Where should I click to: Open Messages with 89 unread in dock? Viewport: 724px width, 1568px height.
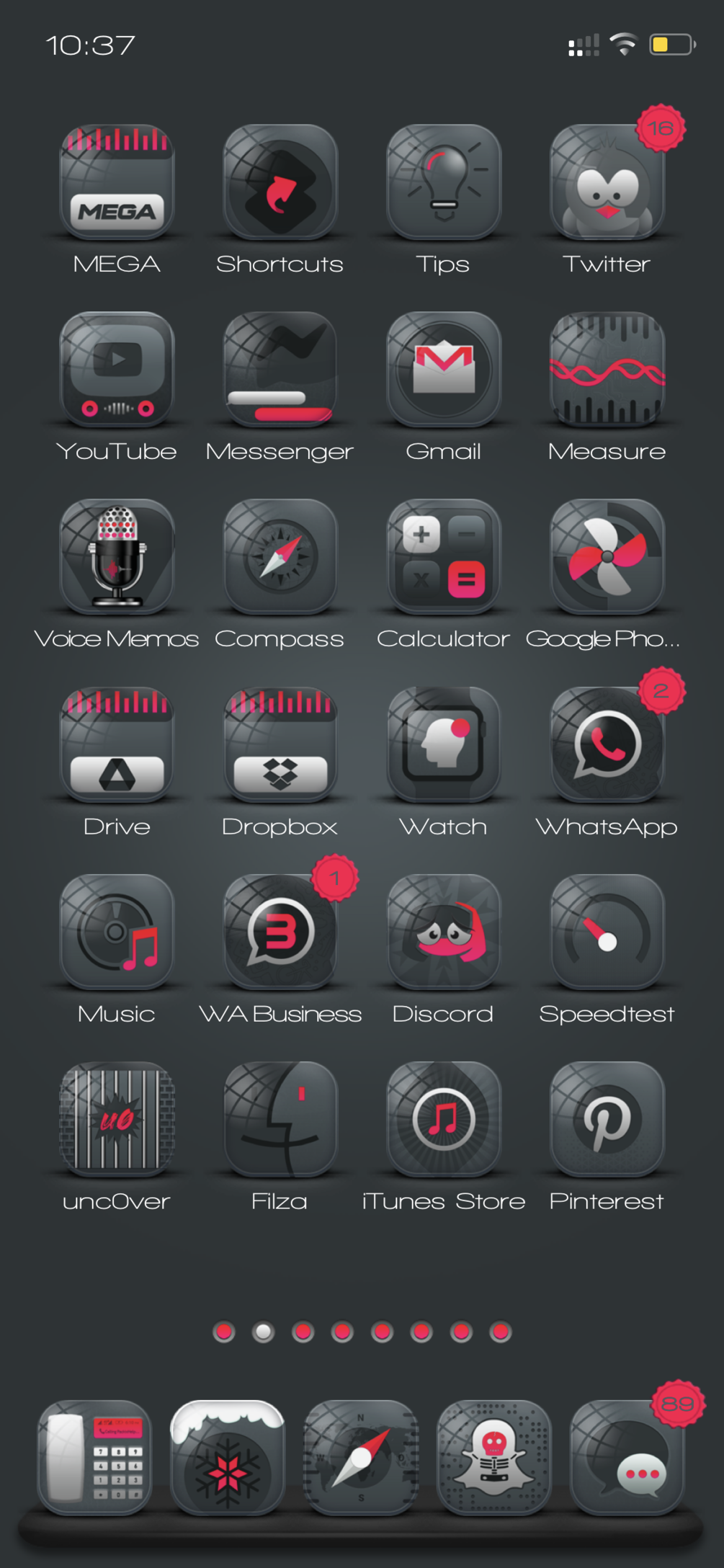(x=627, y=1458)
